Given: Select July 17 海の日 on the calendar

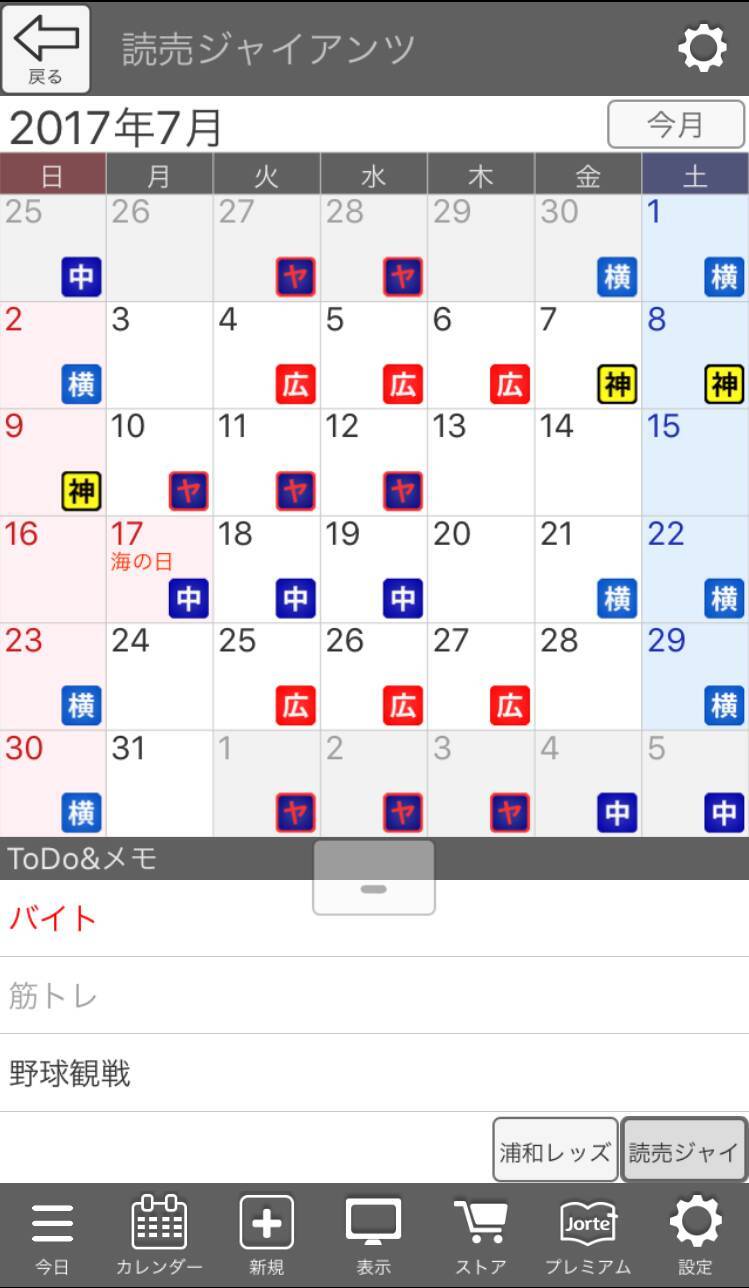Looking at the screenshot, I should [159, 568].
